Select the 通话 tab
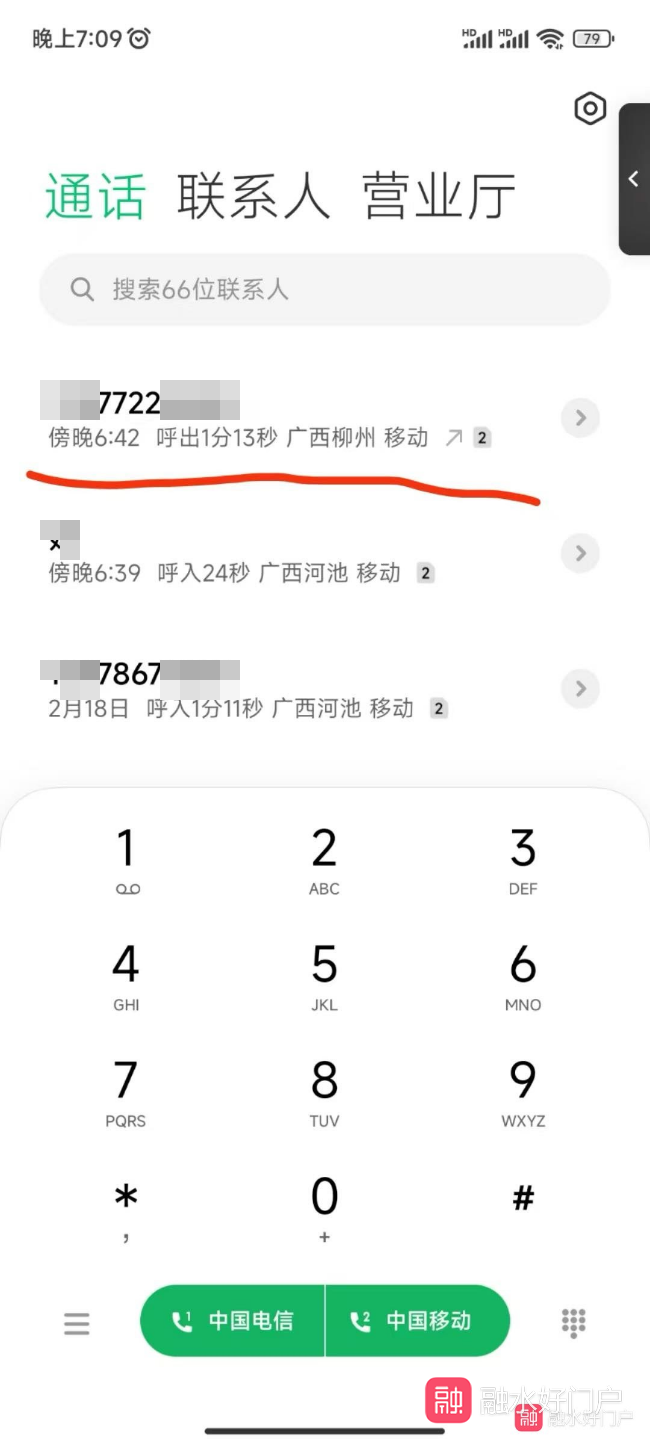The image size is (650, 1444). click(x=95, y=196)
